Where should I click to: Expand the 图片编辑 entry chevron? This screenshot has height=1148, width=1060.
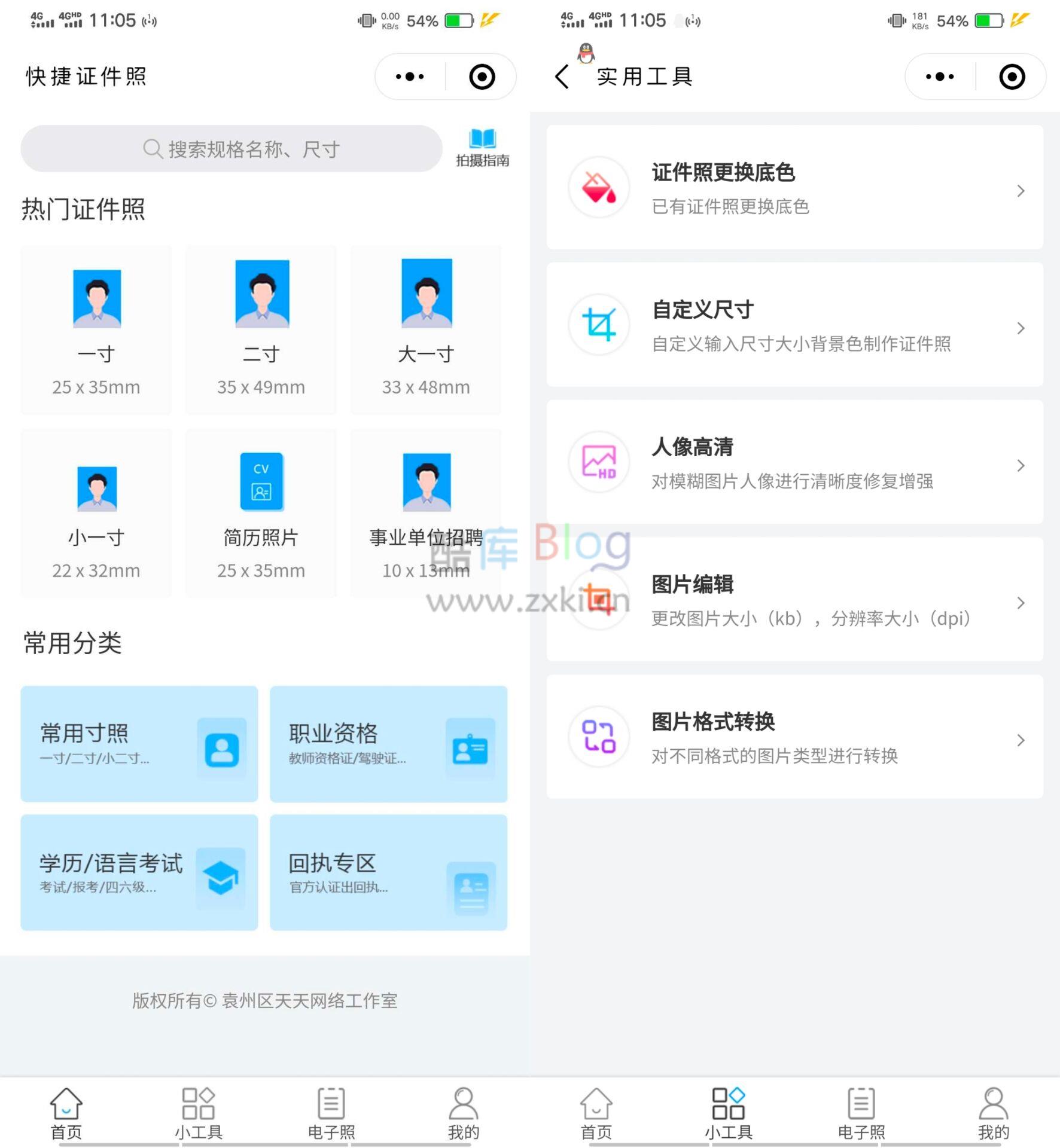coord(1020,603)
